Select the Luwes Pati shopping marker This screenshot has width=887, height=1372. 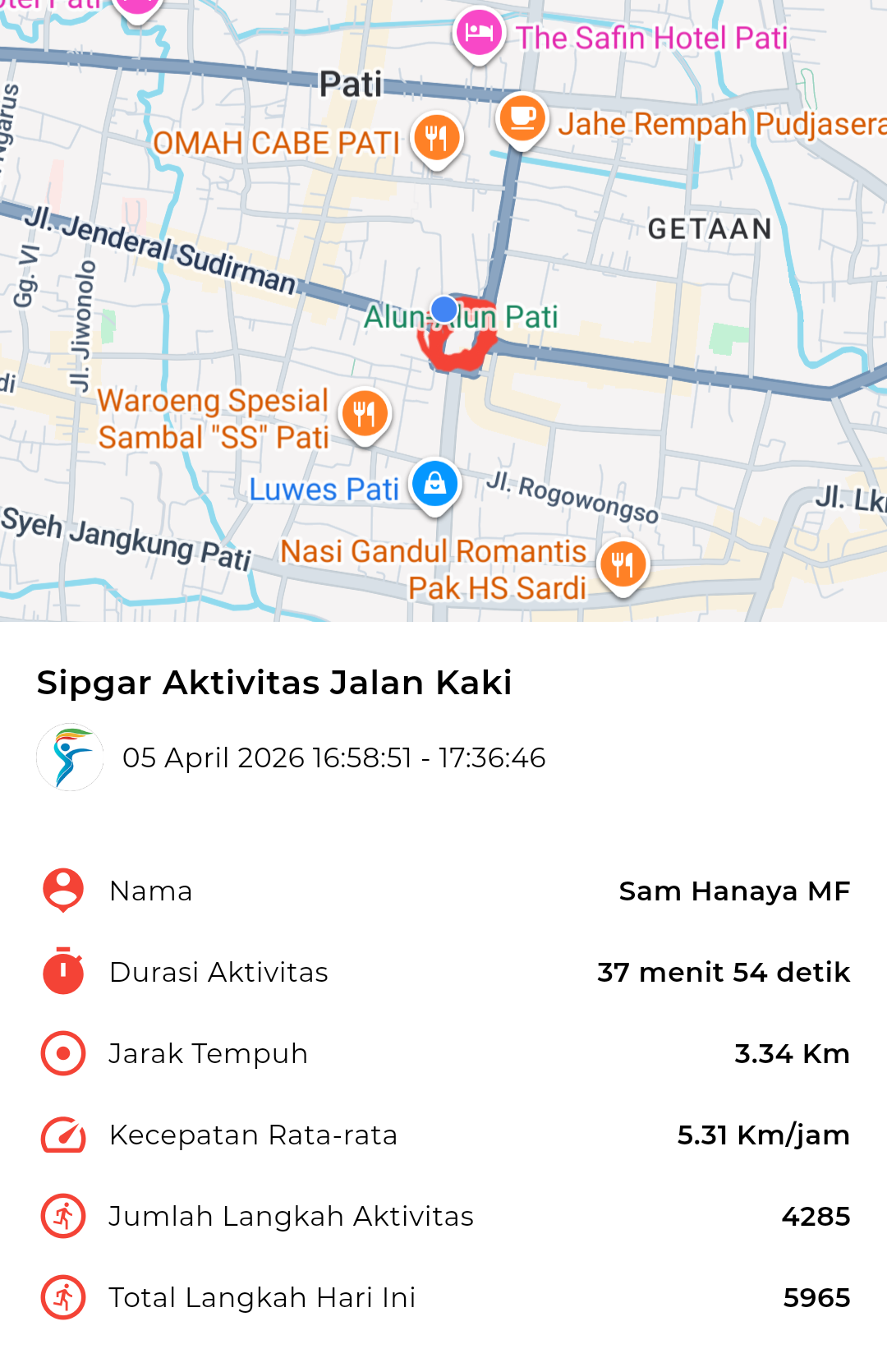(x=435, y=484)
